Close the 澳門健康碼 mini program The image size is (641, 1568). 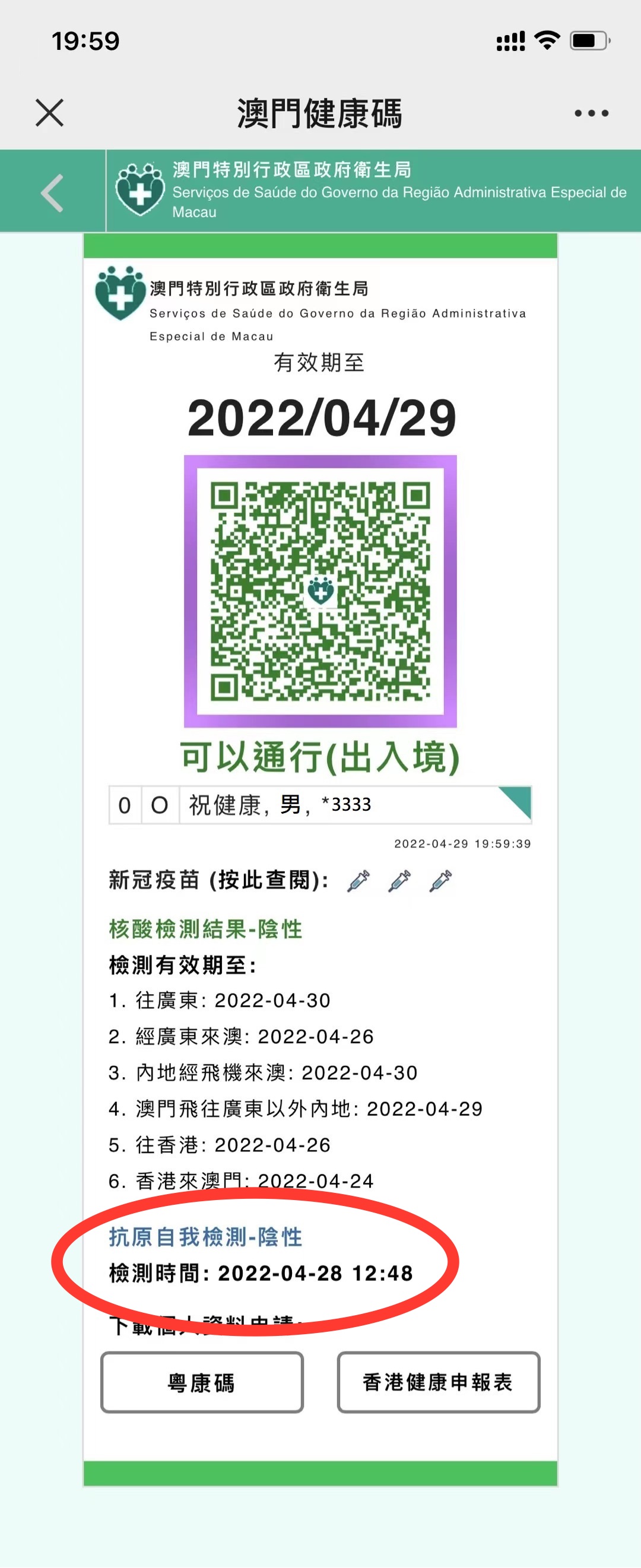coord(49,113)
